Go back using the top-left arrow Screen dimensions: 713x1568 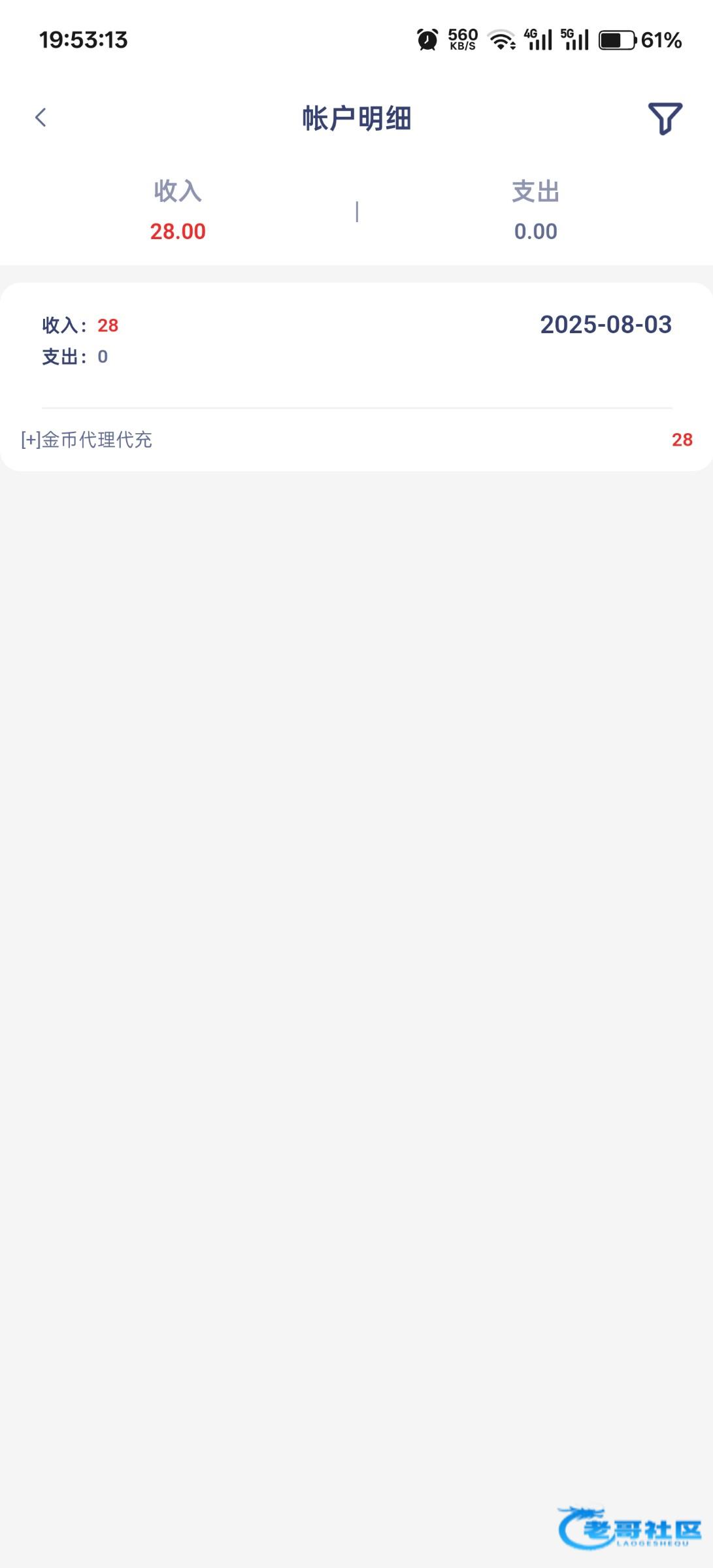41,118
